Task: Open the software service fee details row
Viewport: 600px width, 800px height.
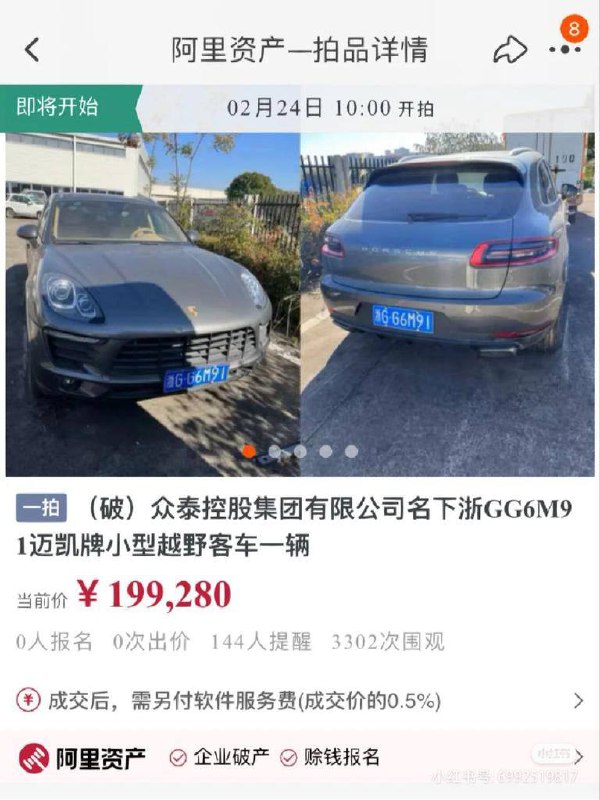Action: tap(300, 701)
